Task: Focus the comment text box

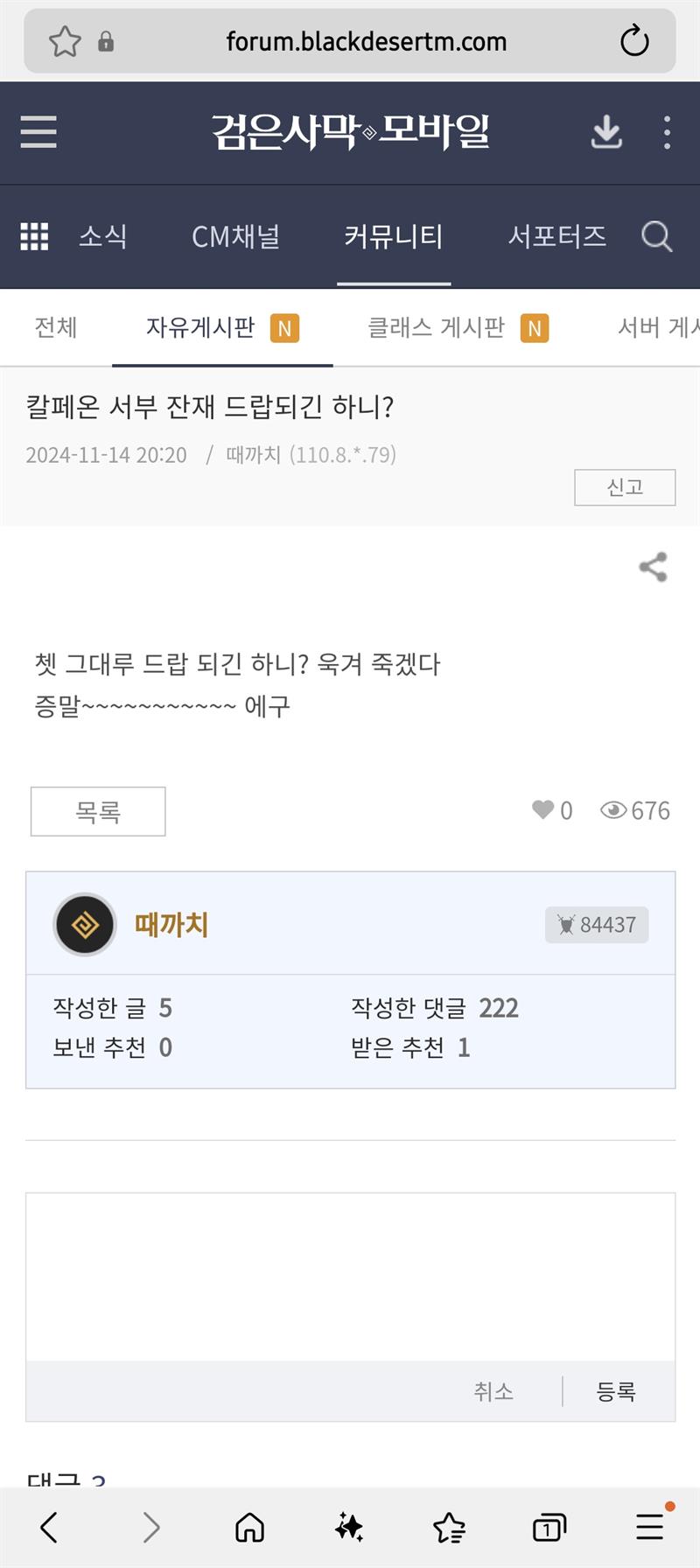Action: pos(350,1276)
